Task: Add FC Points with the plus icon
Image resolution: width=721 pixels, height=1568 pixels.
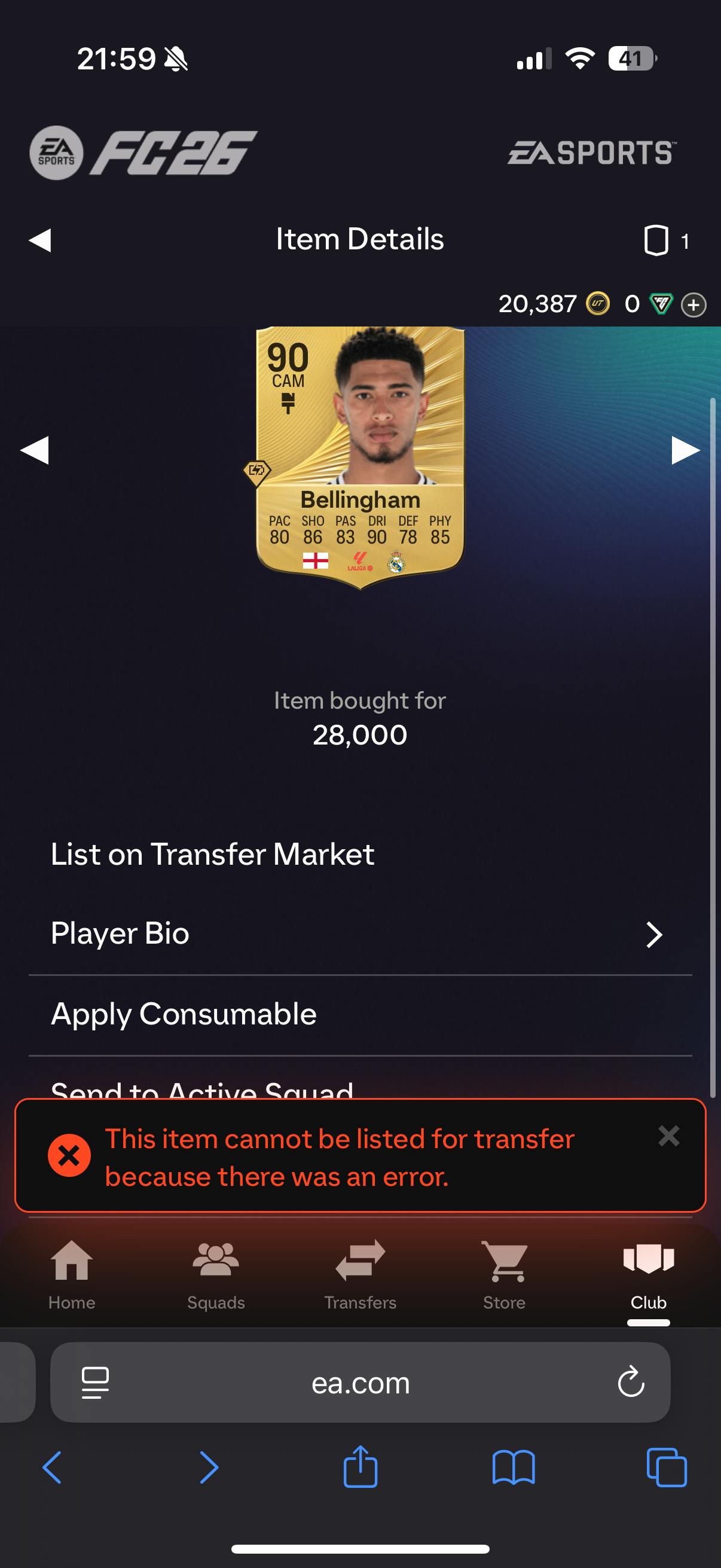Action: tap(693, 304)
